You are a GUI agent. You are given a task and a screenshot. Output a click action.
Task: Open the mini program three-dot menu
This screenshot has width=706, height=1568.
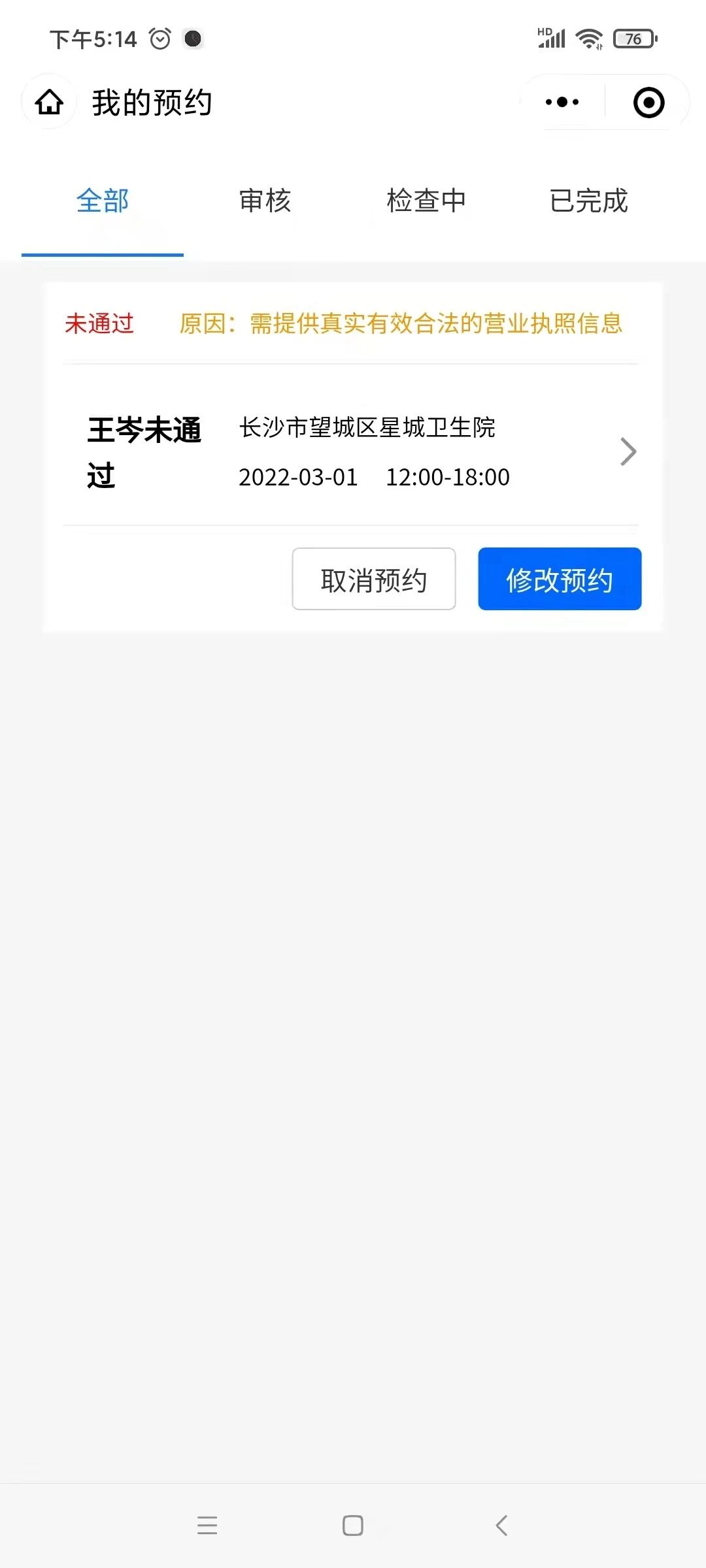(562, 102)
